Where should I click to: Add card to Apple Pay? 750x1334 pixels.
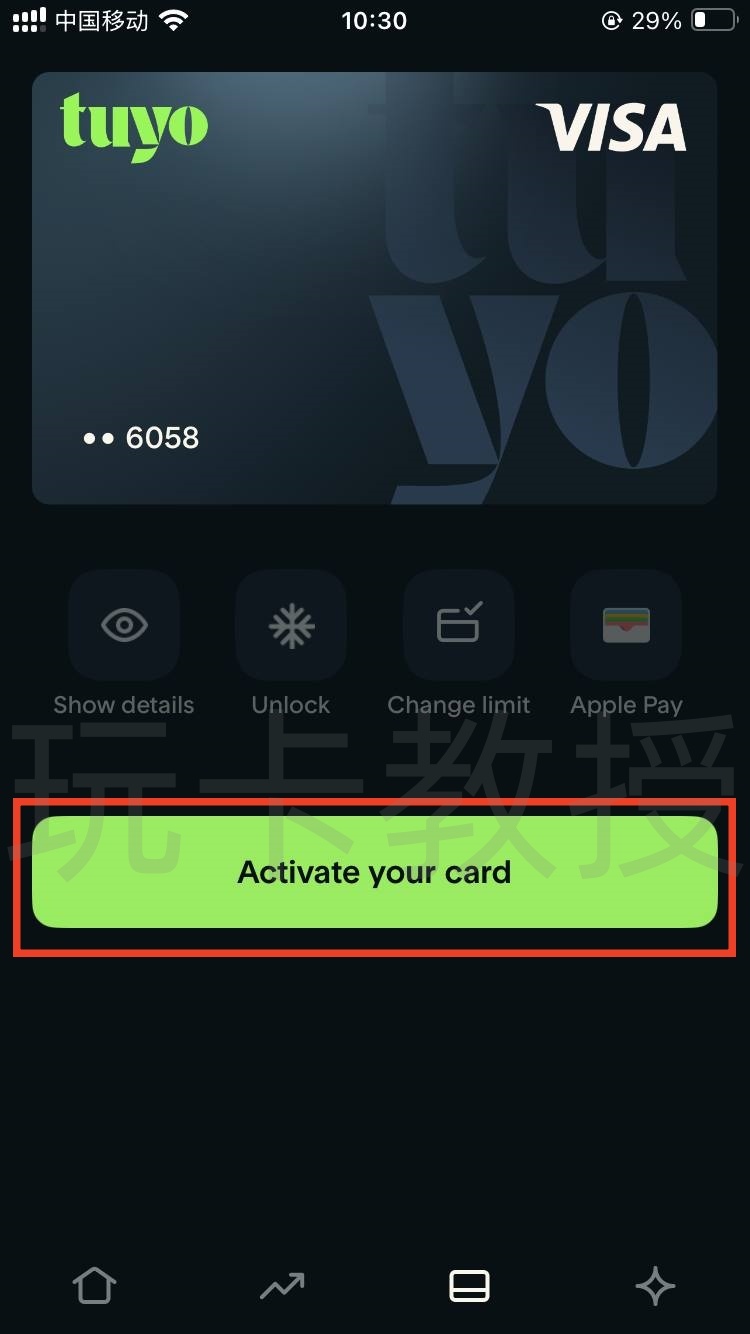(x=626, y=626)
